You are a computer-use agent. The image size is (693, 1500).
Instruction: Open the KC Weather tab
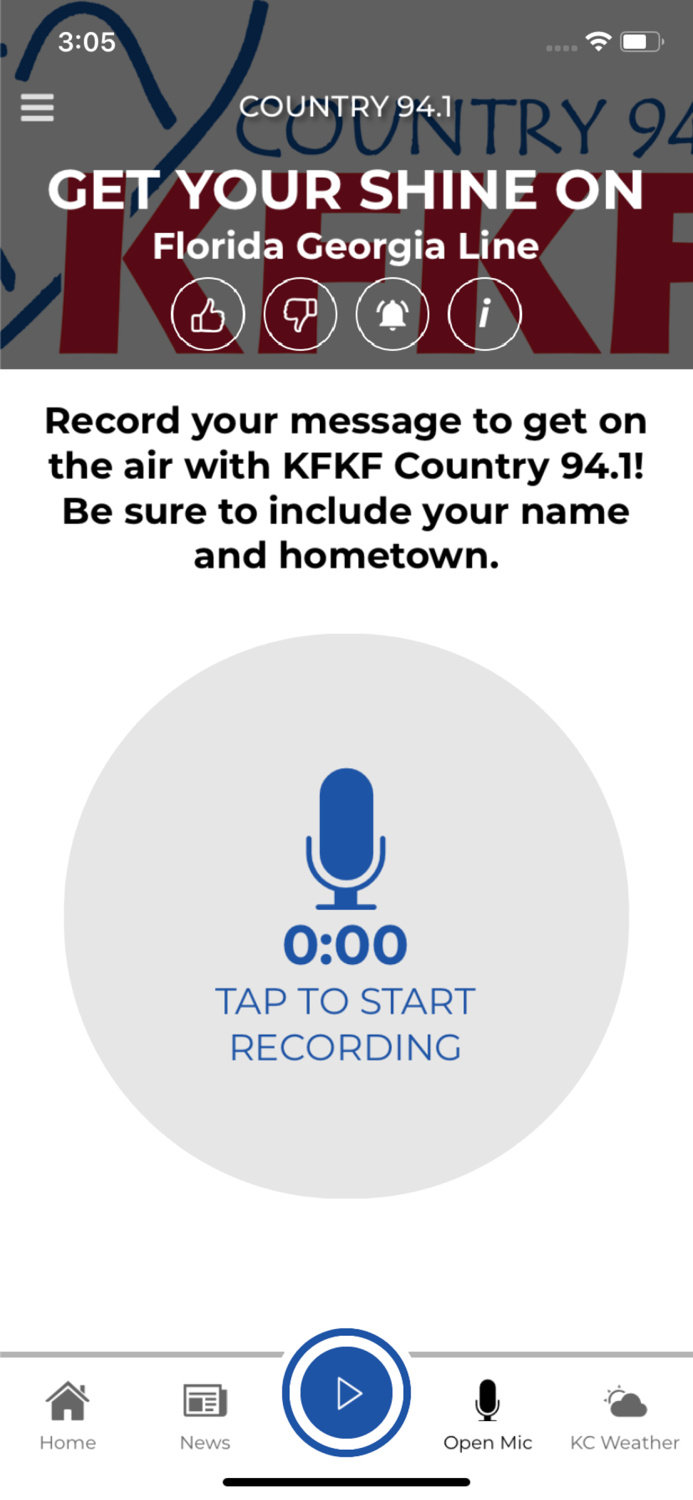point(625,1416)
